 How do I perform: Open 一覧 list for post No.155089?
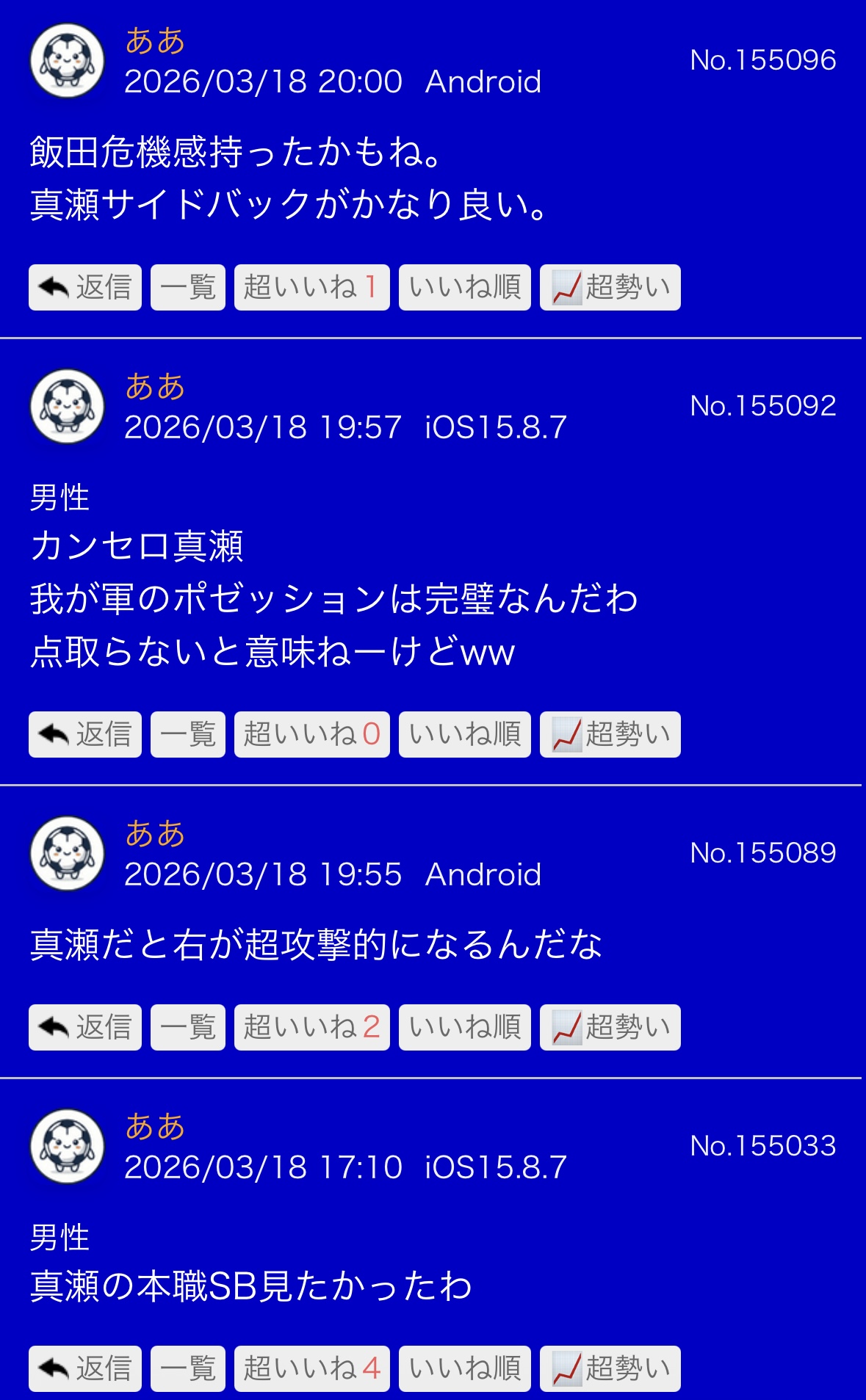[x=188, y=1027]
